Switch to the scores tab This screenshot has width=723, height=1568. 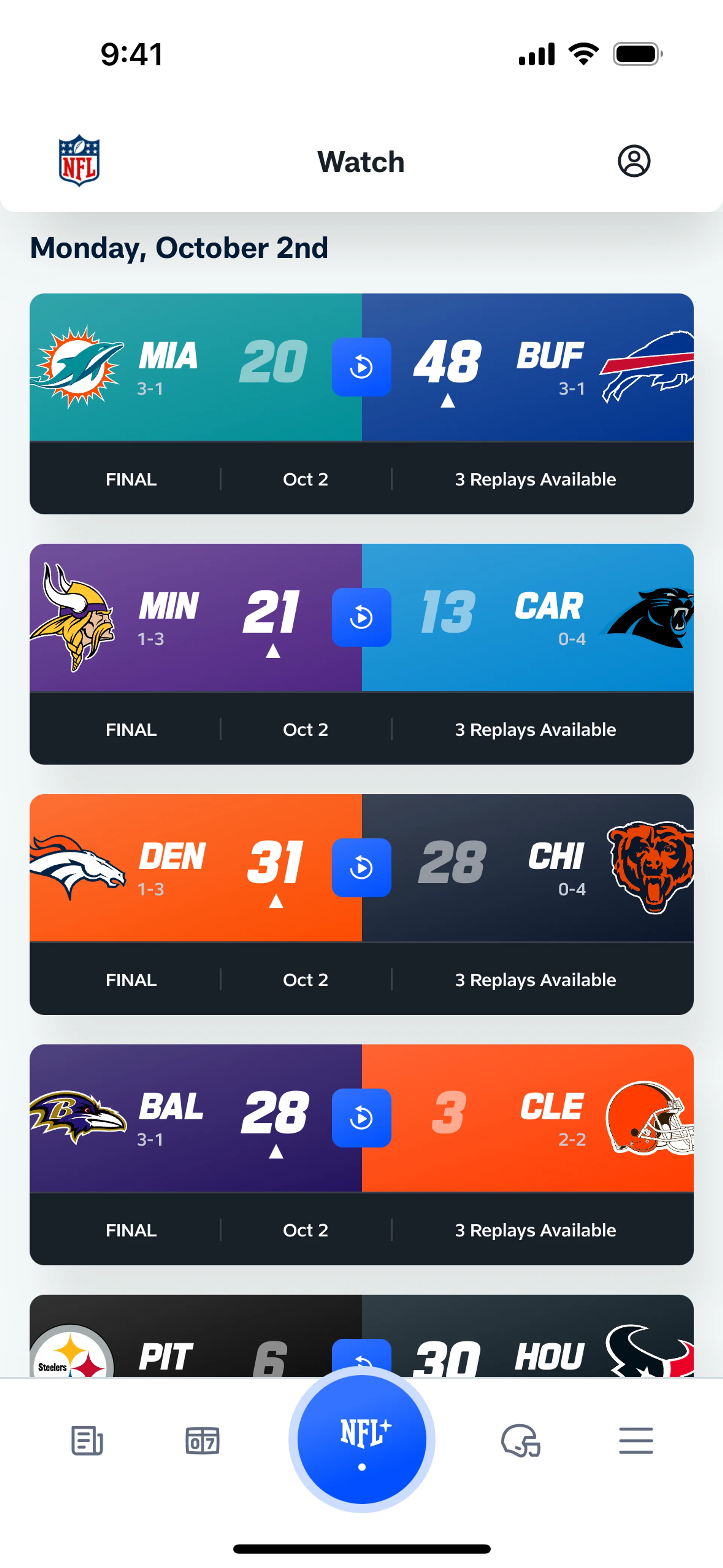(202, 1441)
